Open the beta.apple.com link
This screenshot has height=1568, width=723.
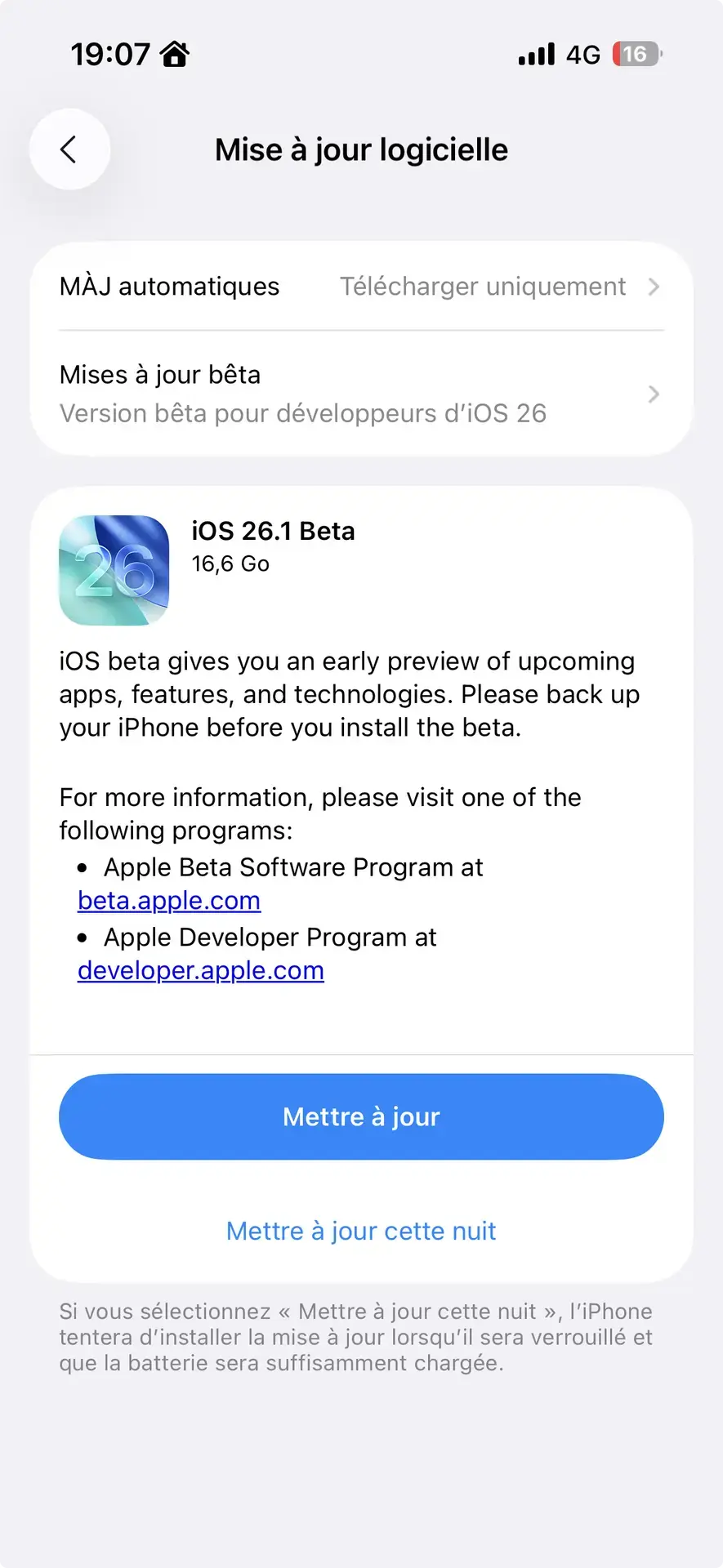(168, 901)
